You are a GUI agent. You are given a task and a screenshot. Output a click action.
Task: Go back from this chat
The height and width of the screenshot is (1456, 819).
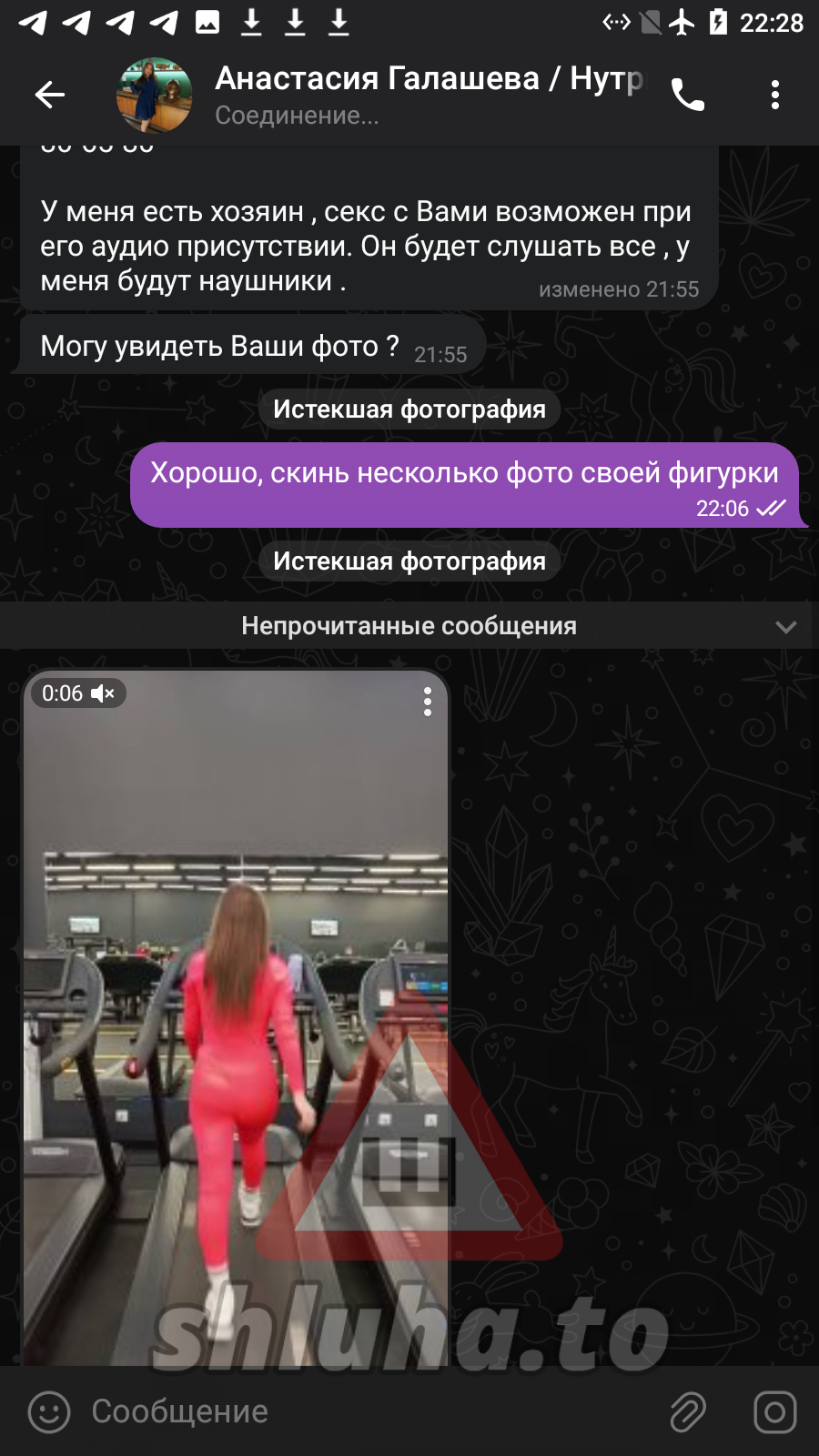pos(50,95)
